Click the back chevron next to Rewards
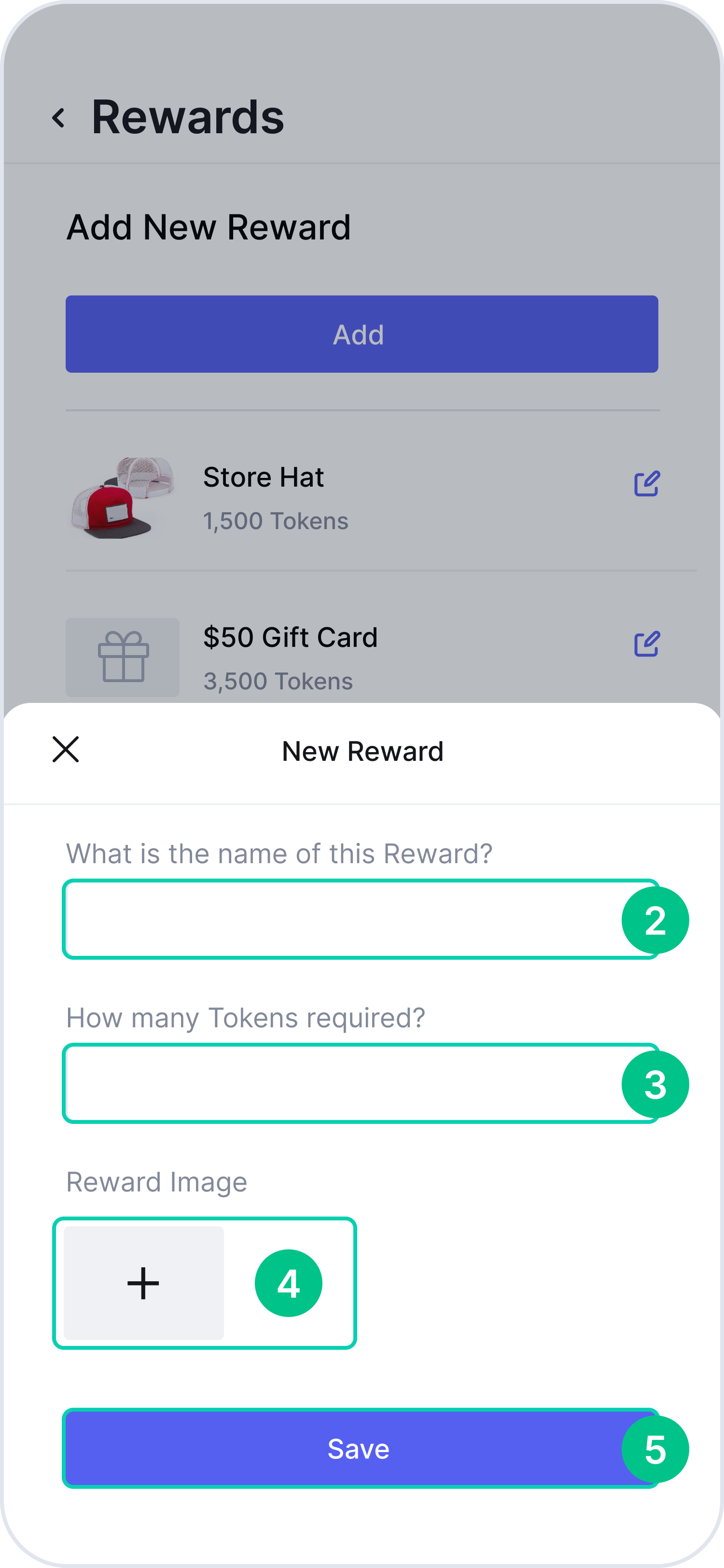 point(59,116)
